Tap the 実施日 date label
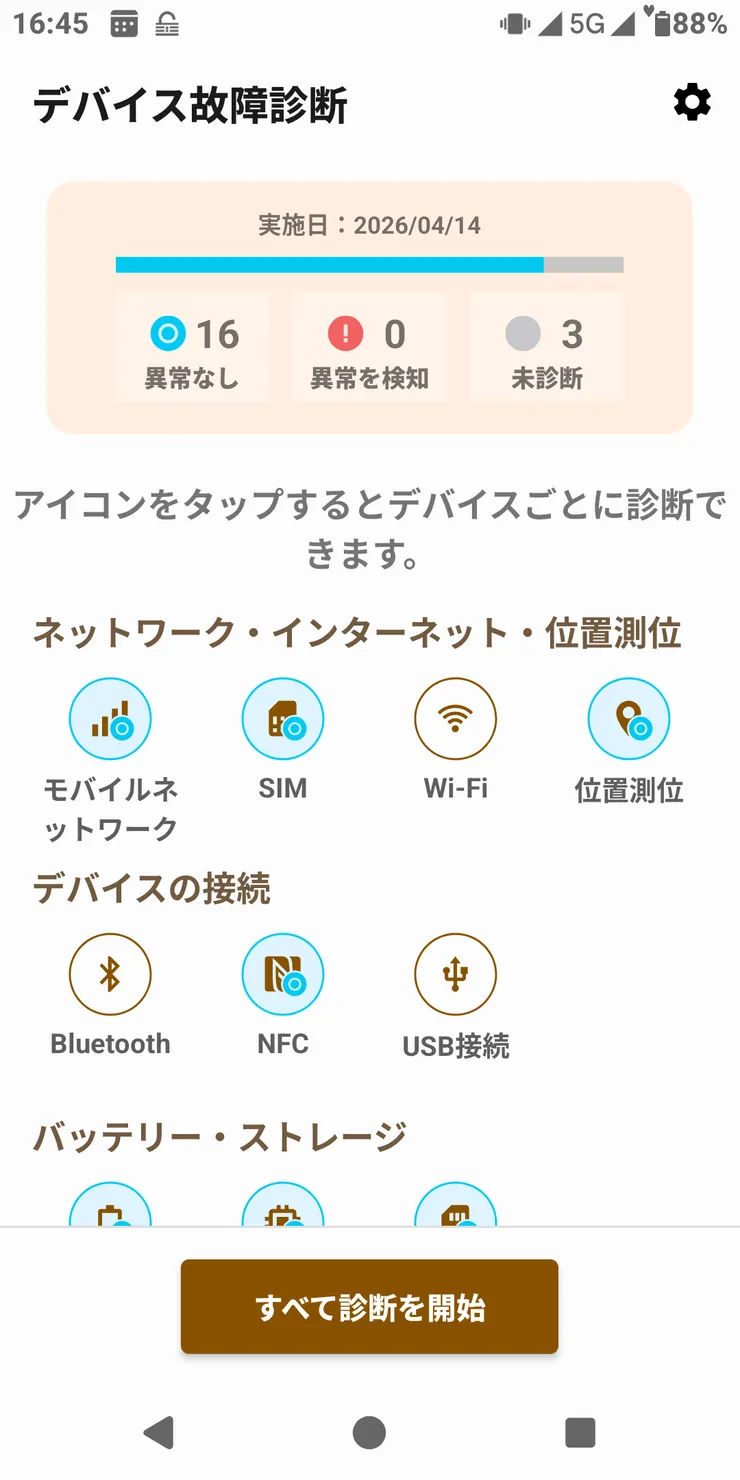Viewport: 740px width, 1480px height. point(370,225)
